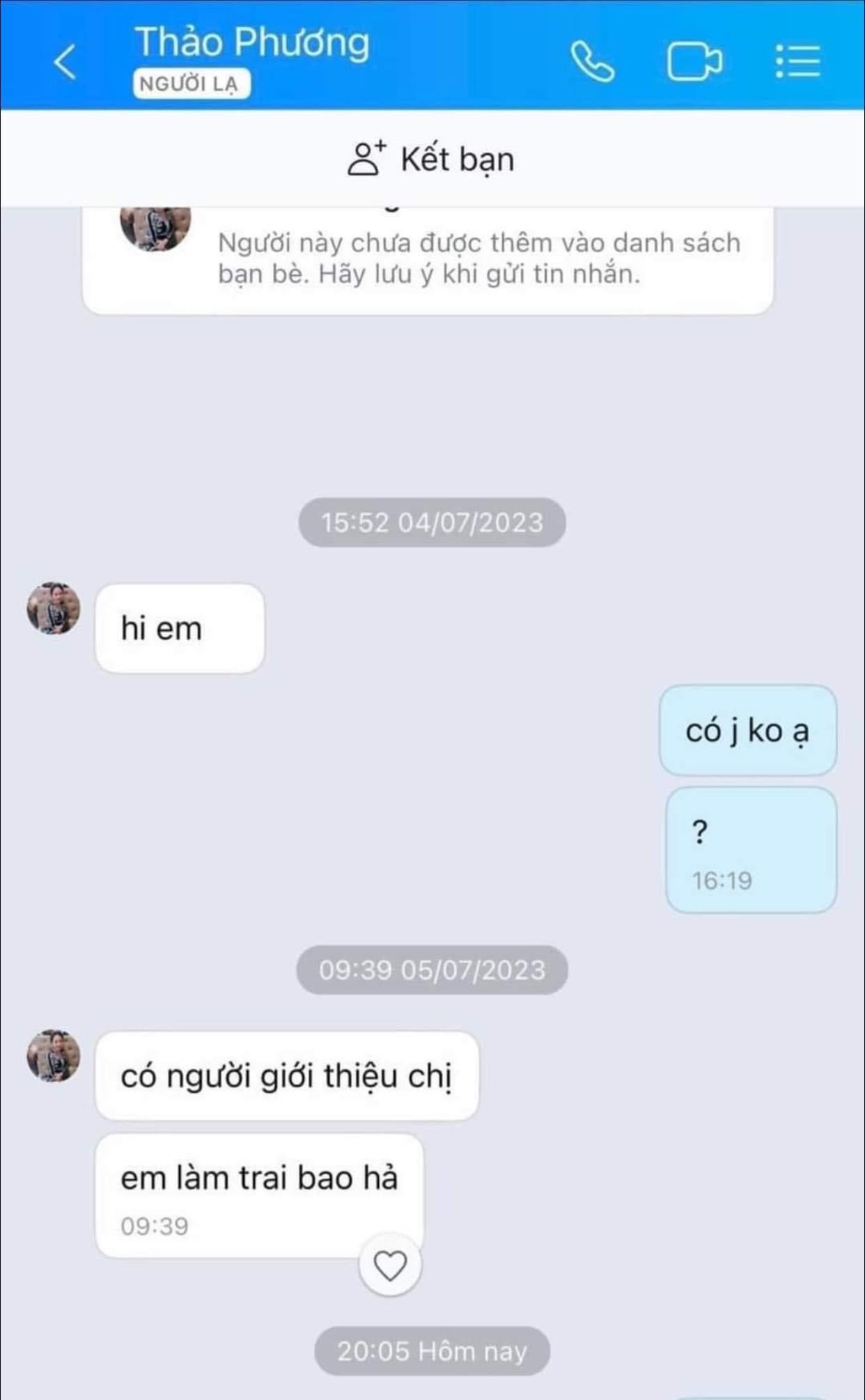Open sender's avatar next to "hi em"

[54, 608]
